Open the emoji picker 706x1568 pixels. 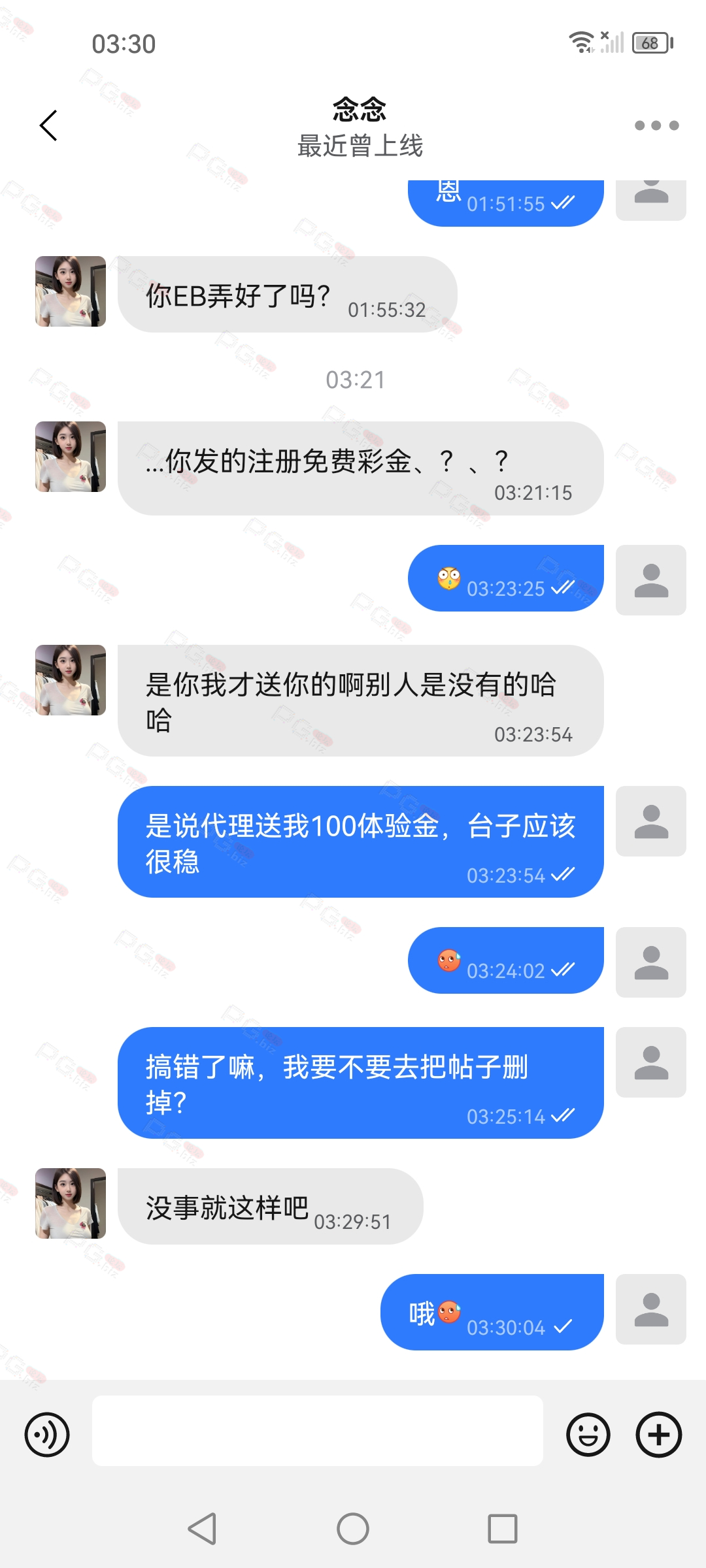tap(588, 1435)
